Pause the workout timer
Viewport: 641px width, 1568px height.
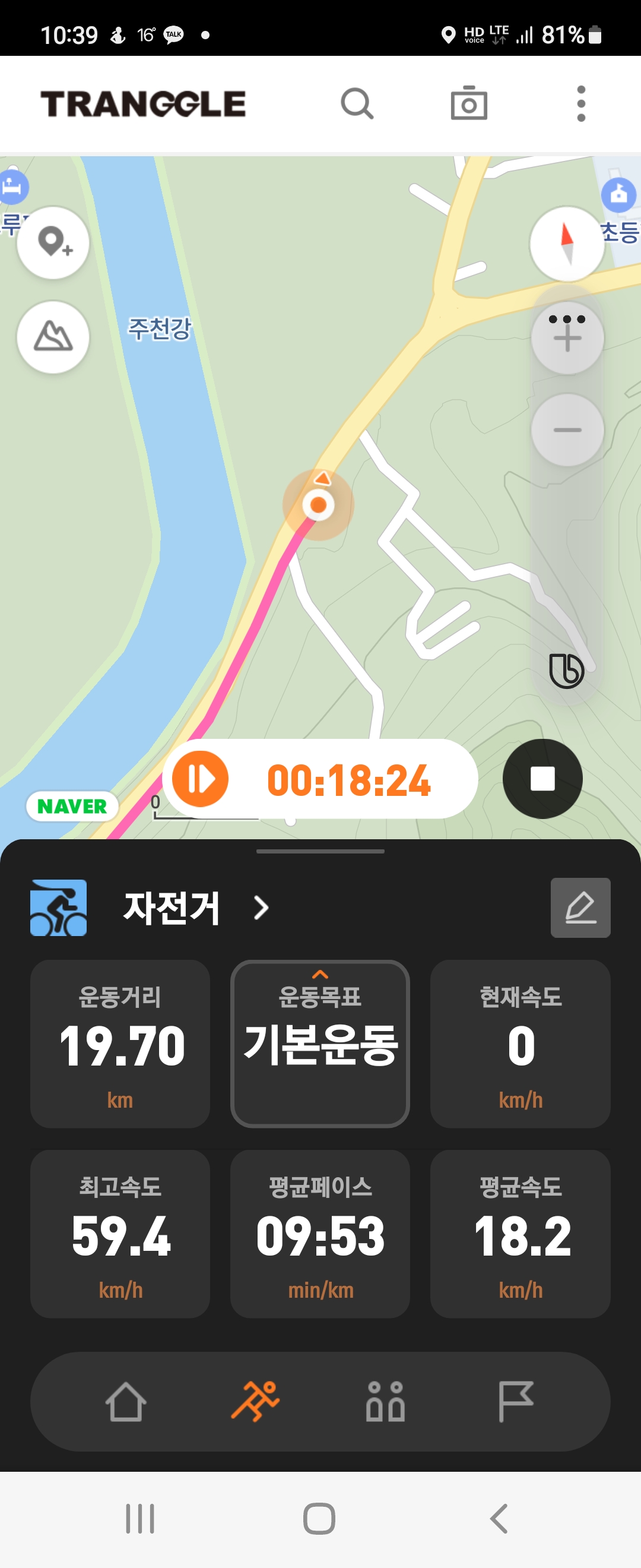coord(200,779)
